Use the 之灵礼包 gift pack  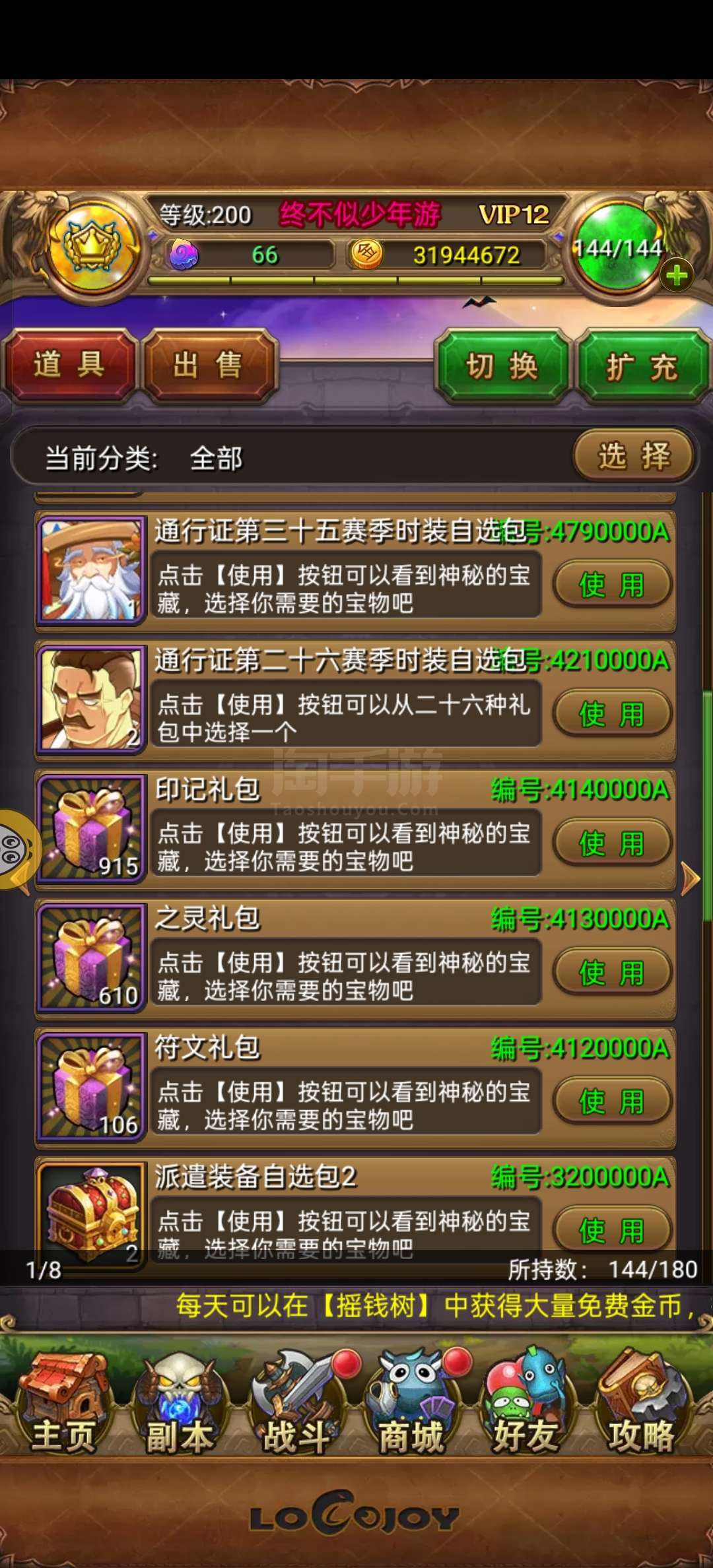612,973
